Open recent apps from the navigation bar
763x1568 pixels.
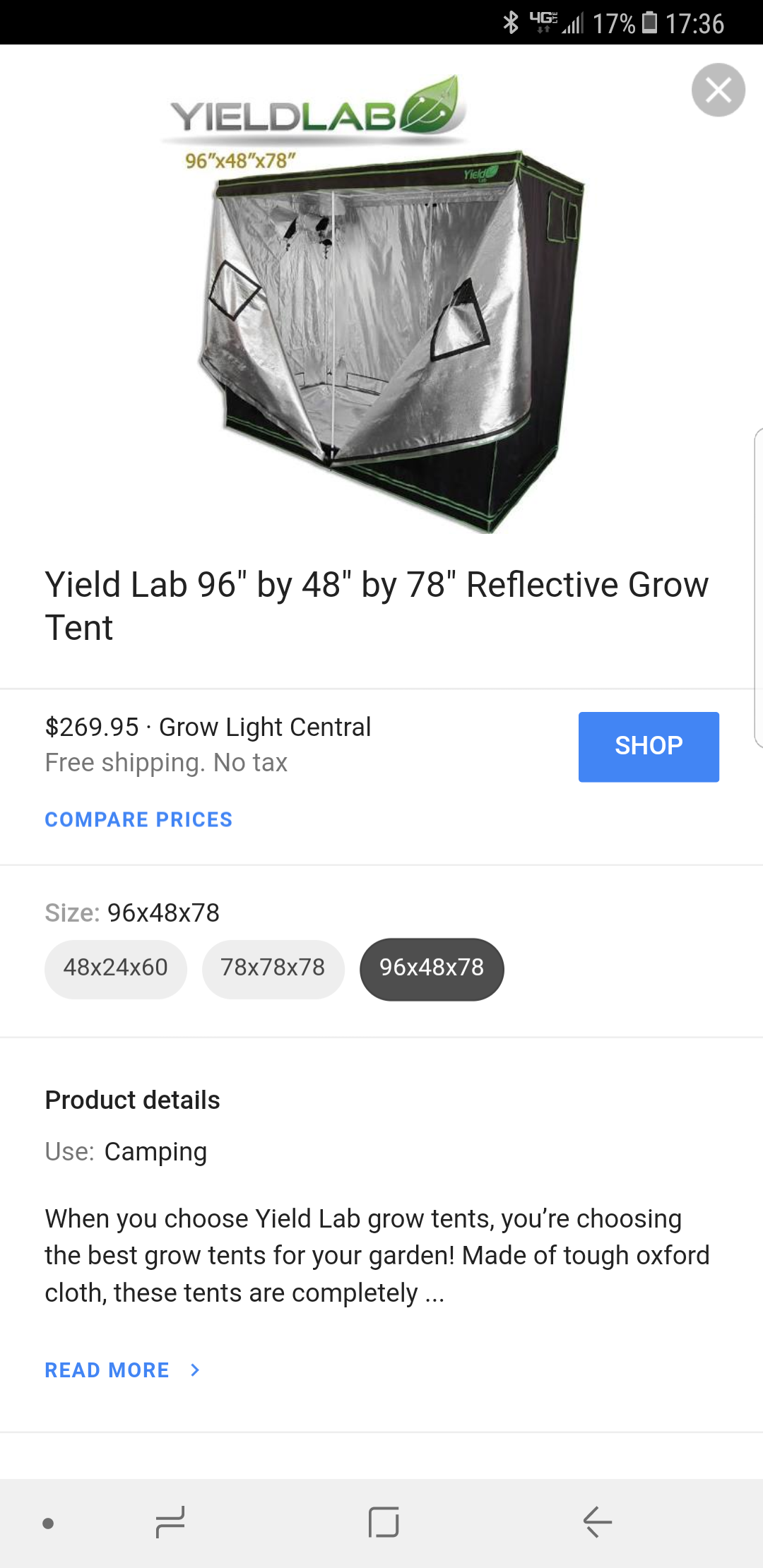click(x=170, y=1522)
